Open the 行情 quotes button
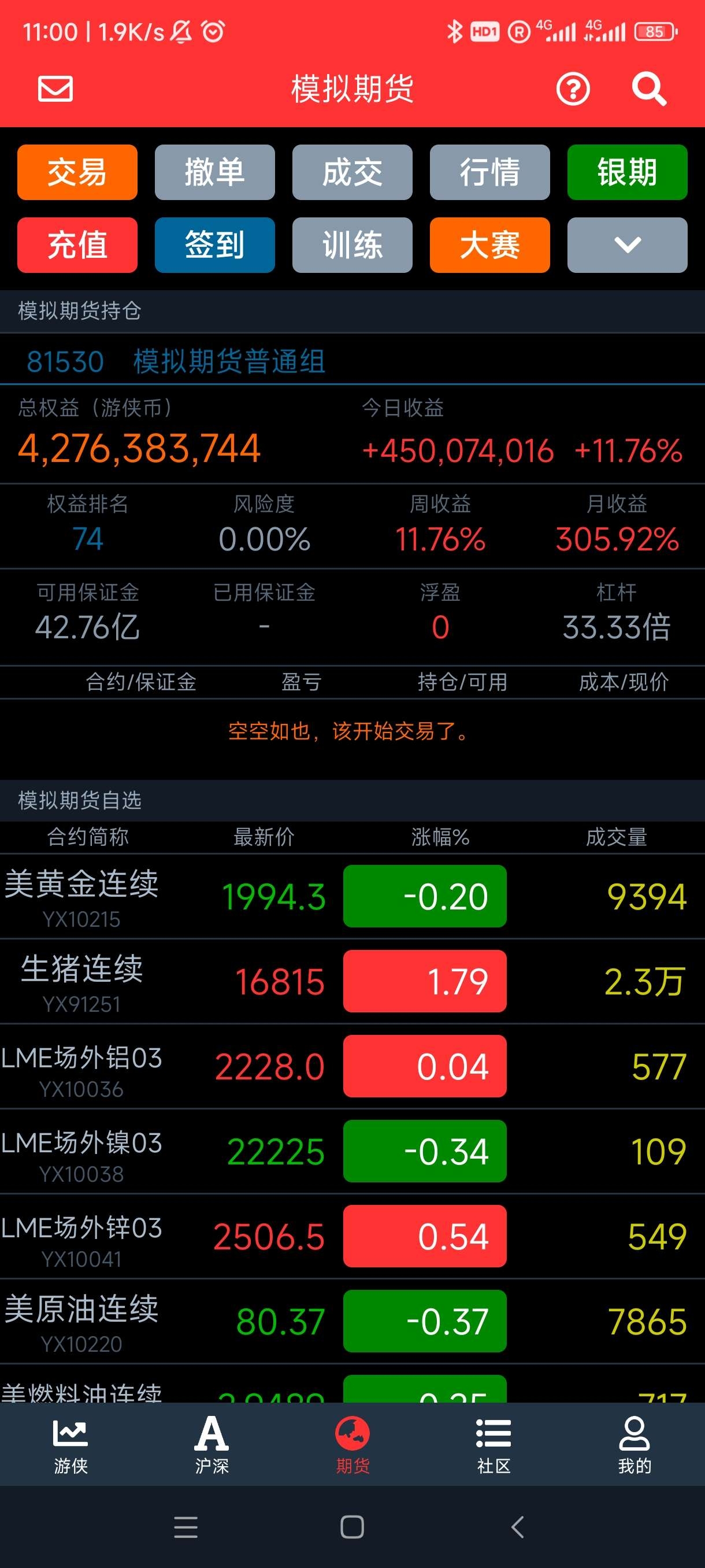 (x=489, y=172)
